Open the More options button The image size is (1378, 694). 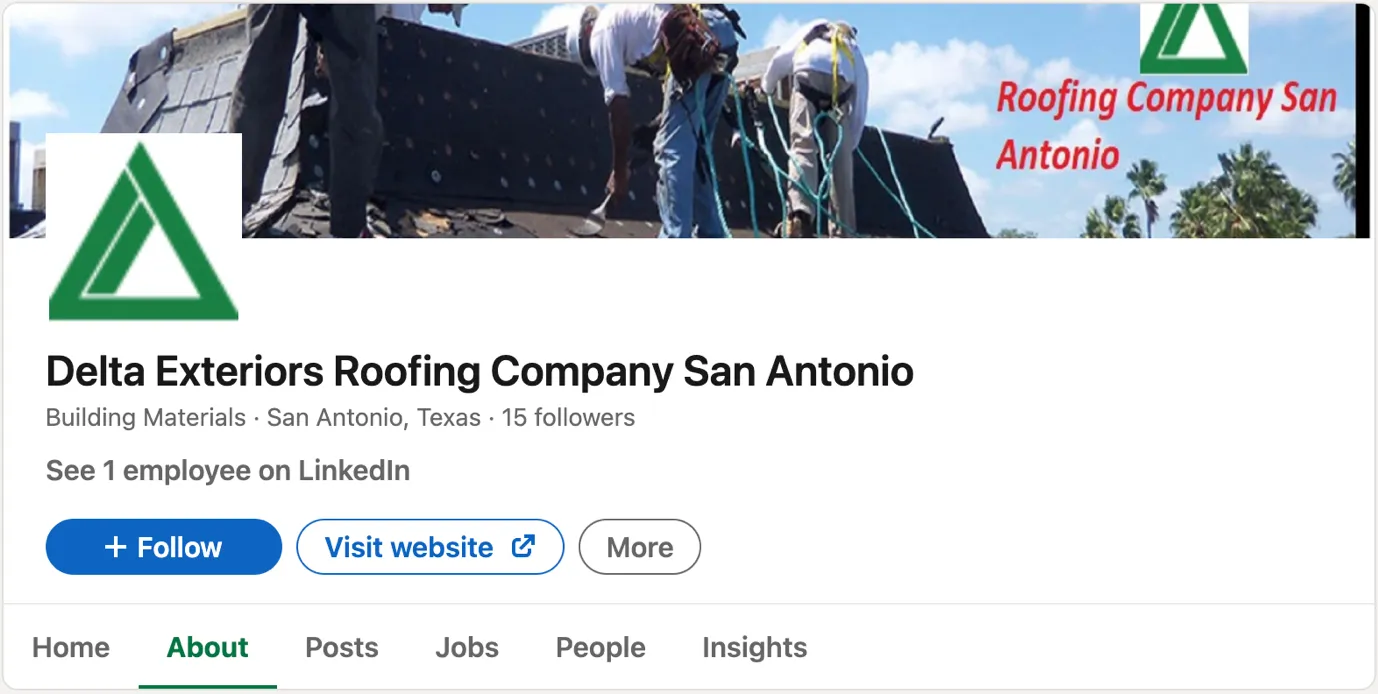pos(640,547)
